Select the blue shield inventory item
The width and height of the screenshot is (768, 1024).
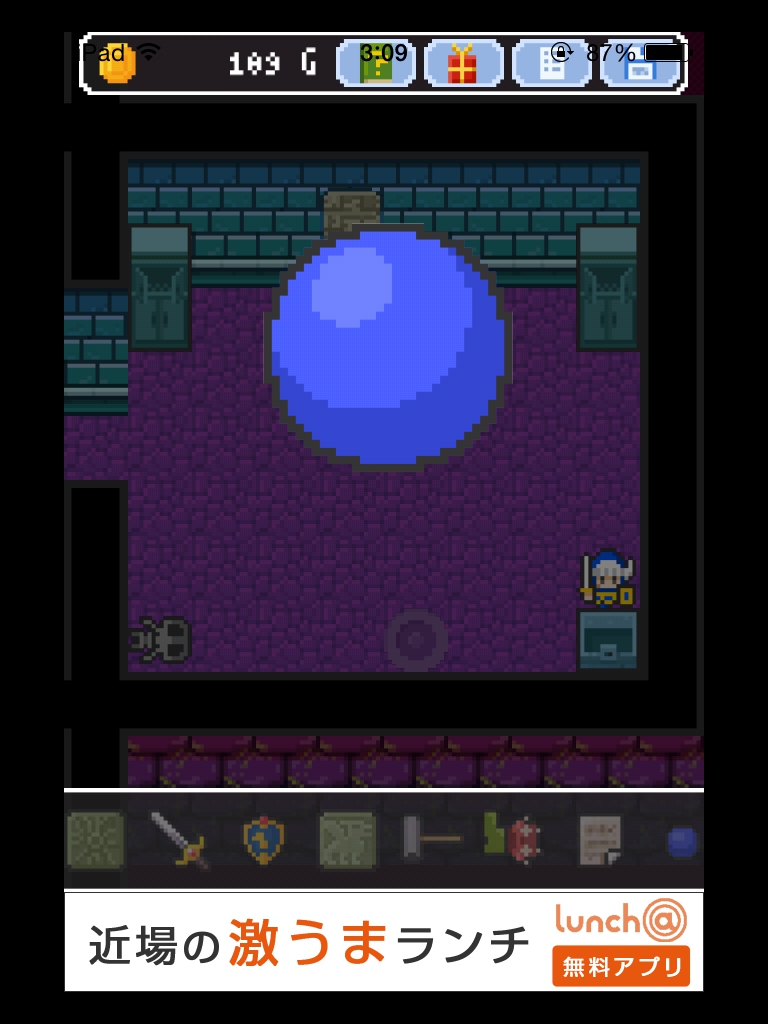pyautogui.click(x=264, y=839)
